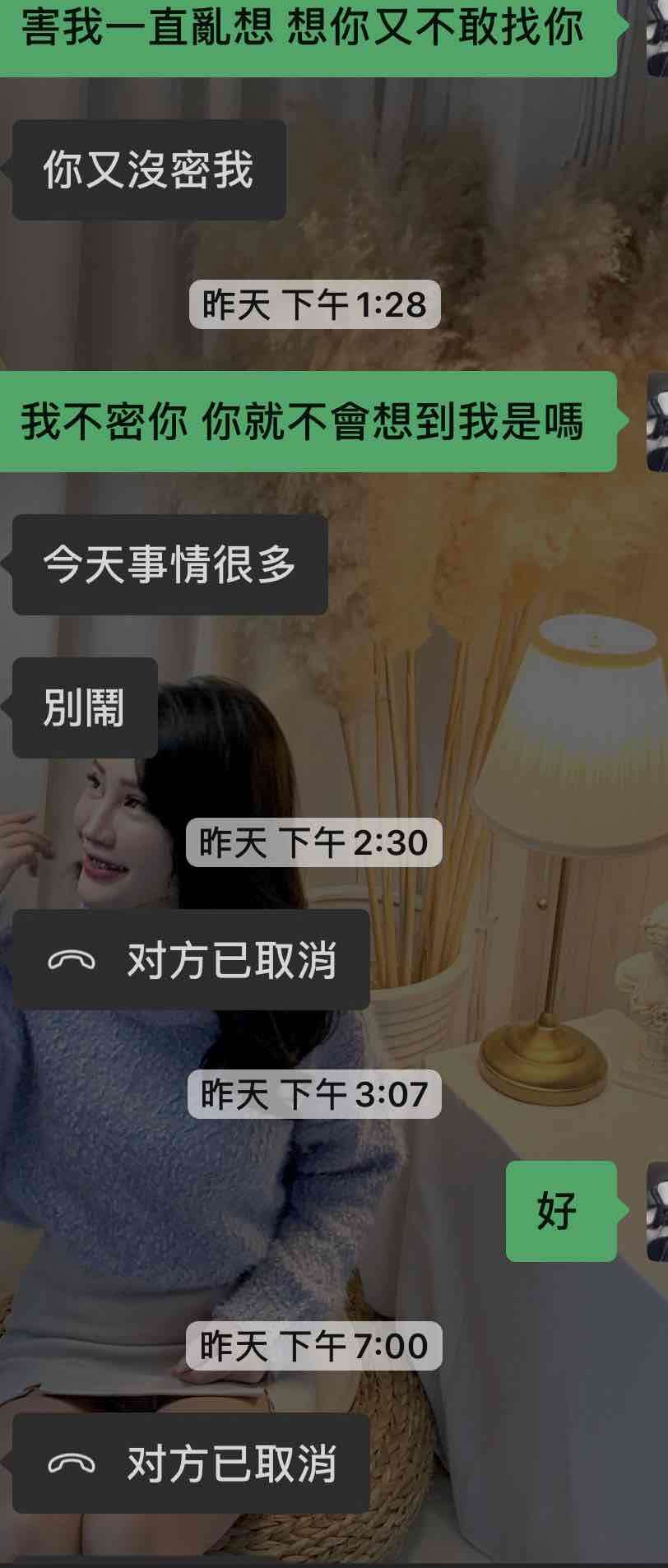The height and width of the screenshot is (1568, 668).
Task: Tap the cancelled call bubble below 下午7:00
Action: pos(191,1464)
